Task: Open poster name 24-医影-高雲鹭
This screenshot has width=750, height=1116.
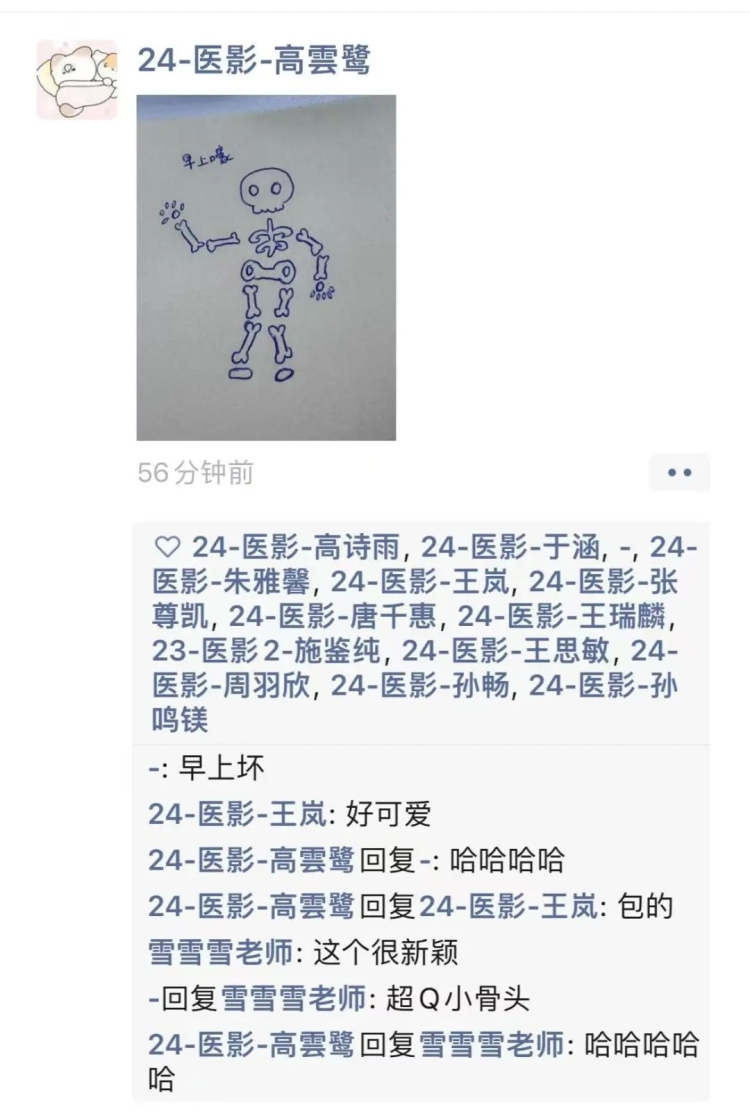Action: coord(254,61)
